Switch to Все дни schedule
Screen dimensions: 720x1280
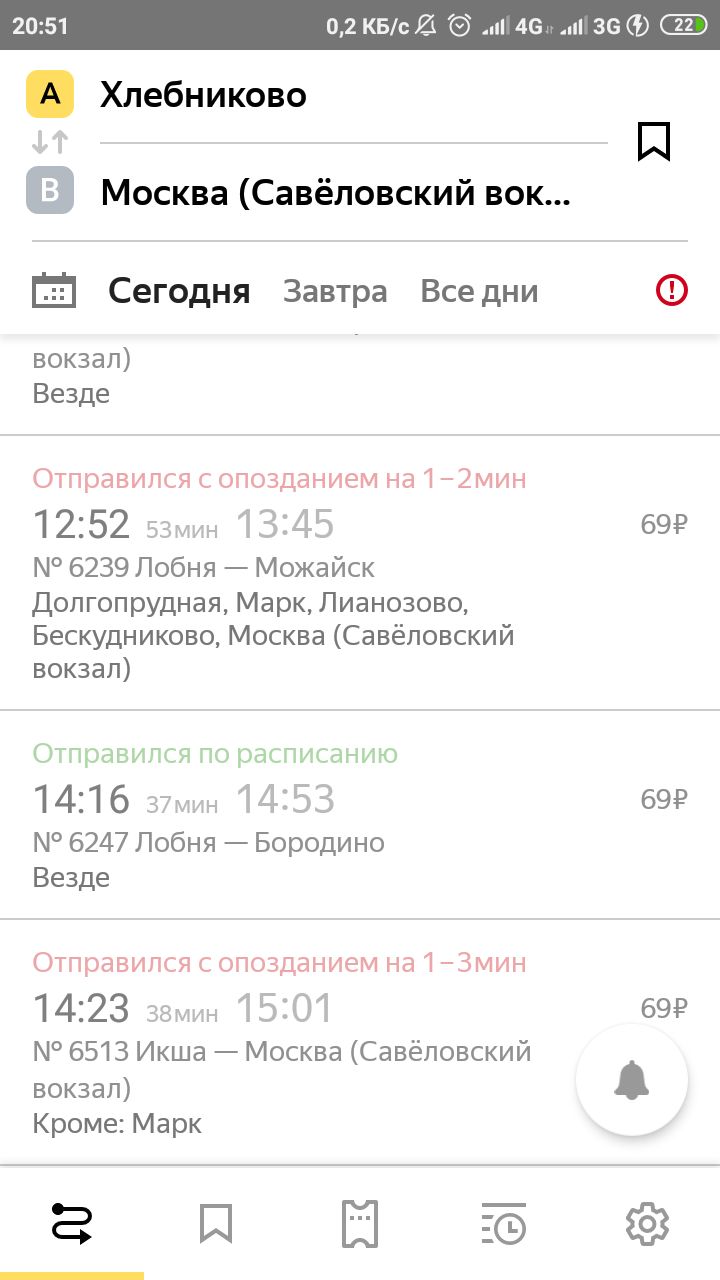tap(479, 291)
